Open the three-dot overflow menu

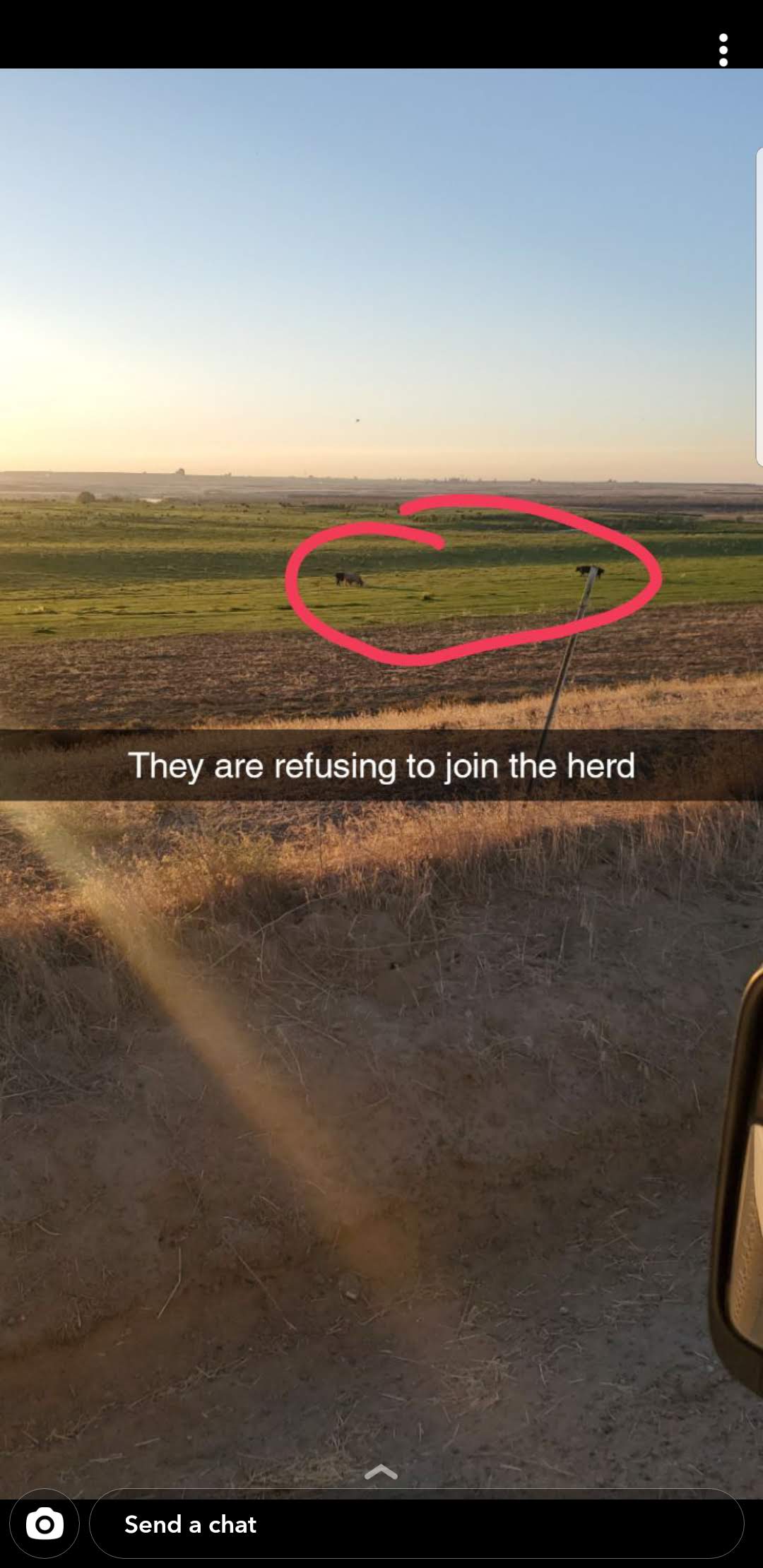tap(723, 50)
